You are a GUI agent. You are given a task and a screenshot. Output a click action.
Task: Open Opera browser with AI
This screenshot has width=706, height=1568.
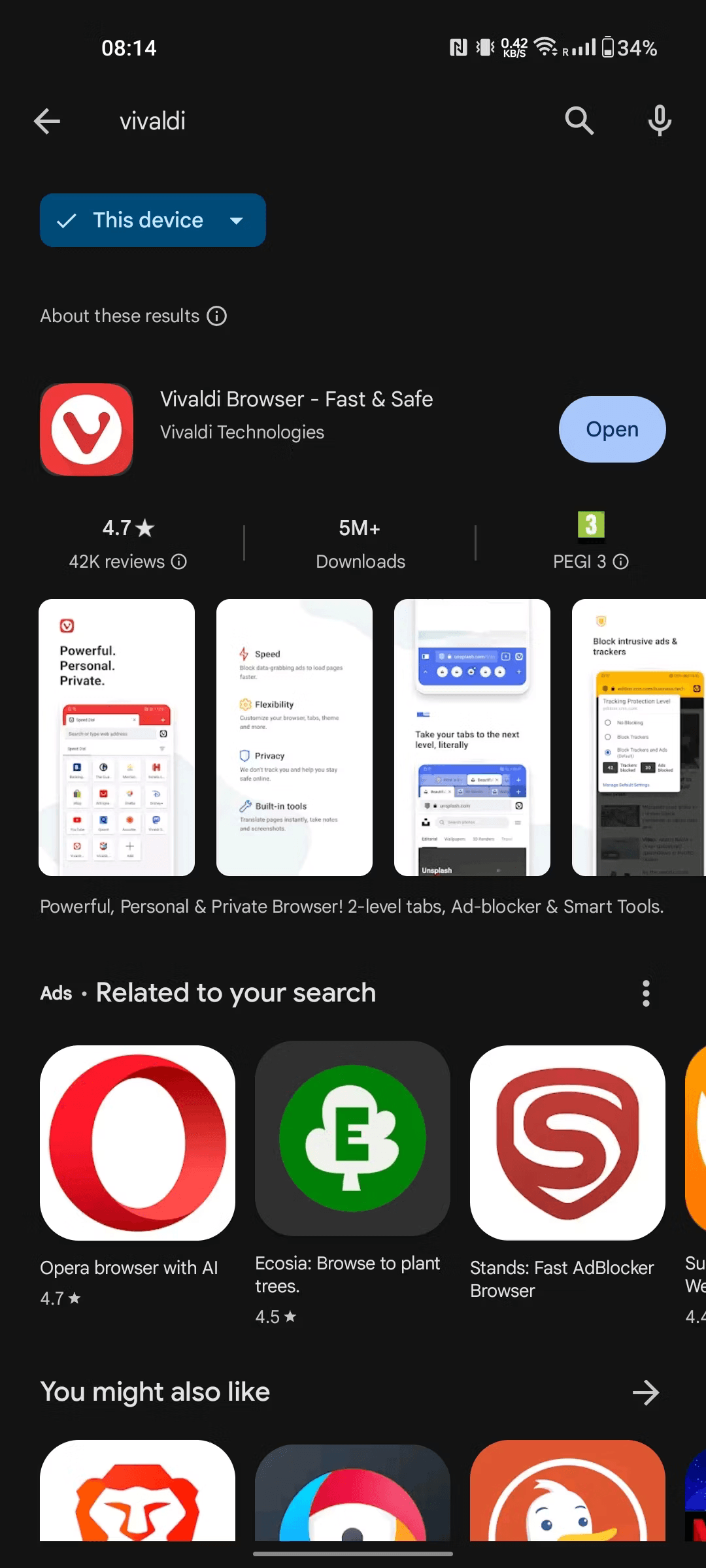137,1143
